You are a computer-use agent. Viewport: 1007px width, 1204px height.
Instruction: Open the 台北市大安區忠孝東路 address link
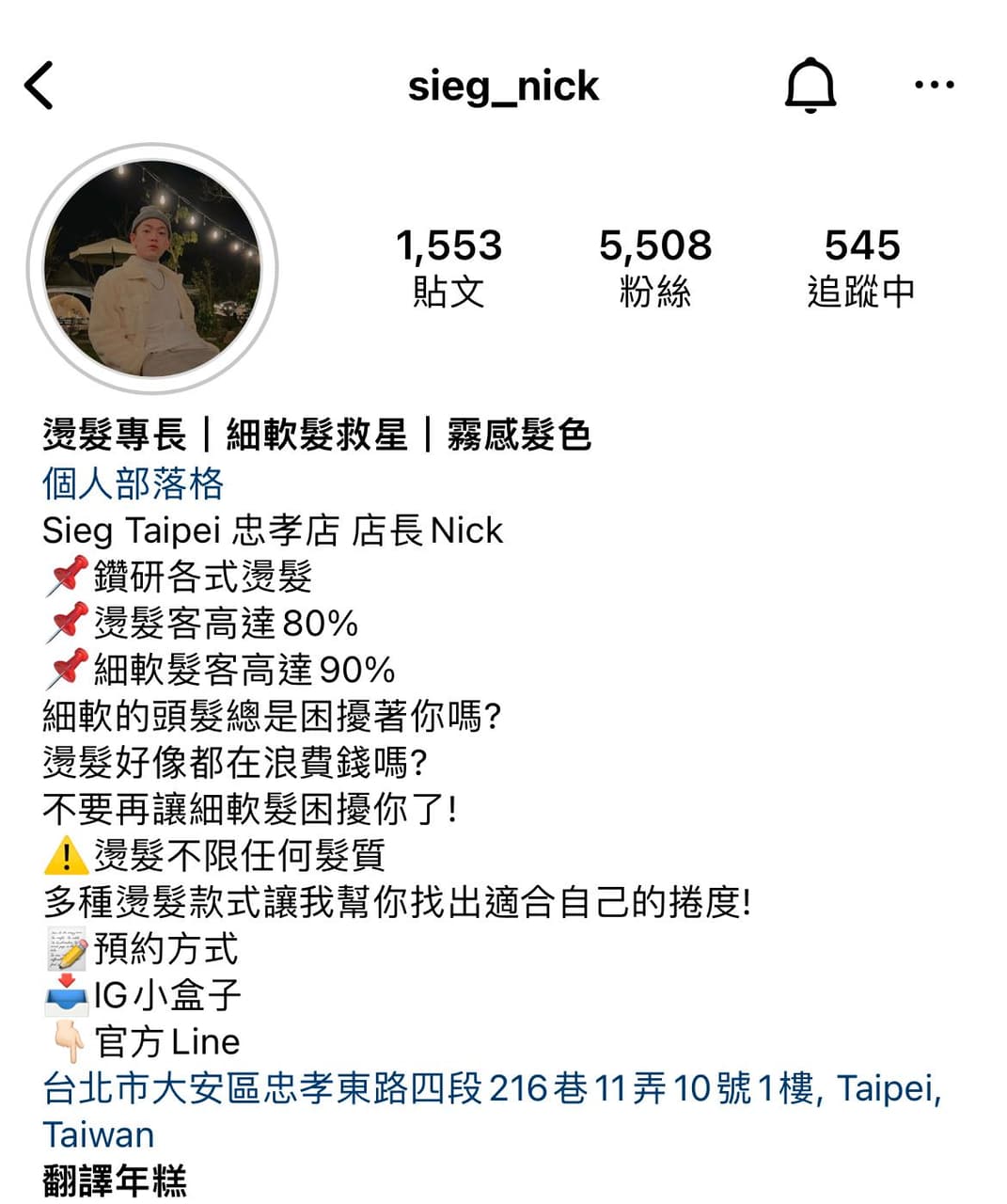489,1089
